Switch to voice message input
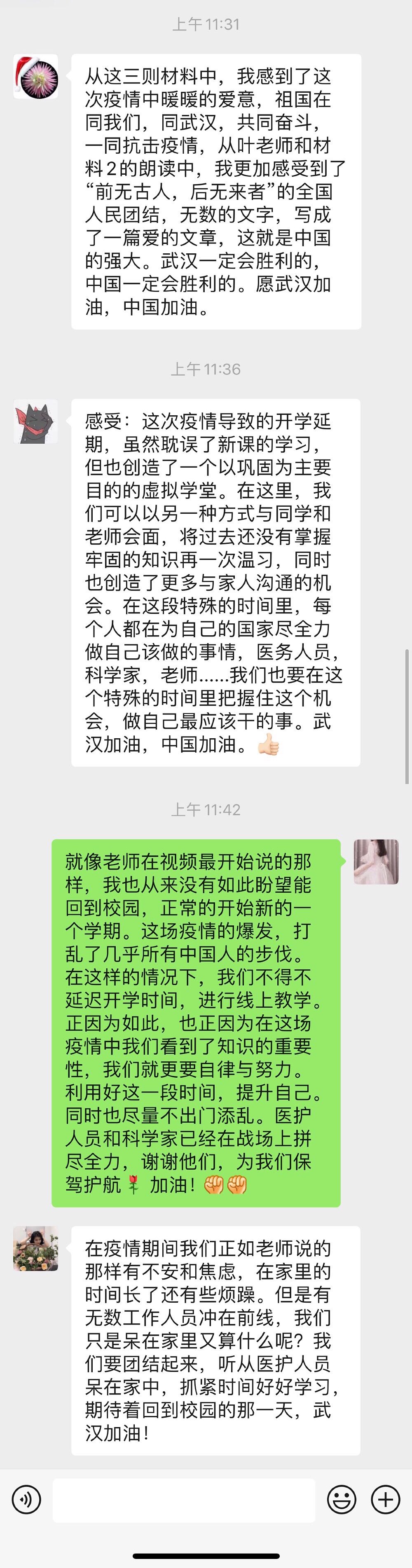Viewport: 412px width, 1568px height. pyautogui.click(x=26, y=1499)
